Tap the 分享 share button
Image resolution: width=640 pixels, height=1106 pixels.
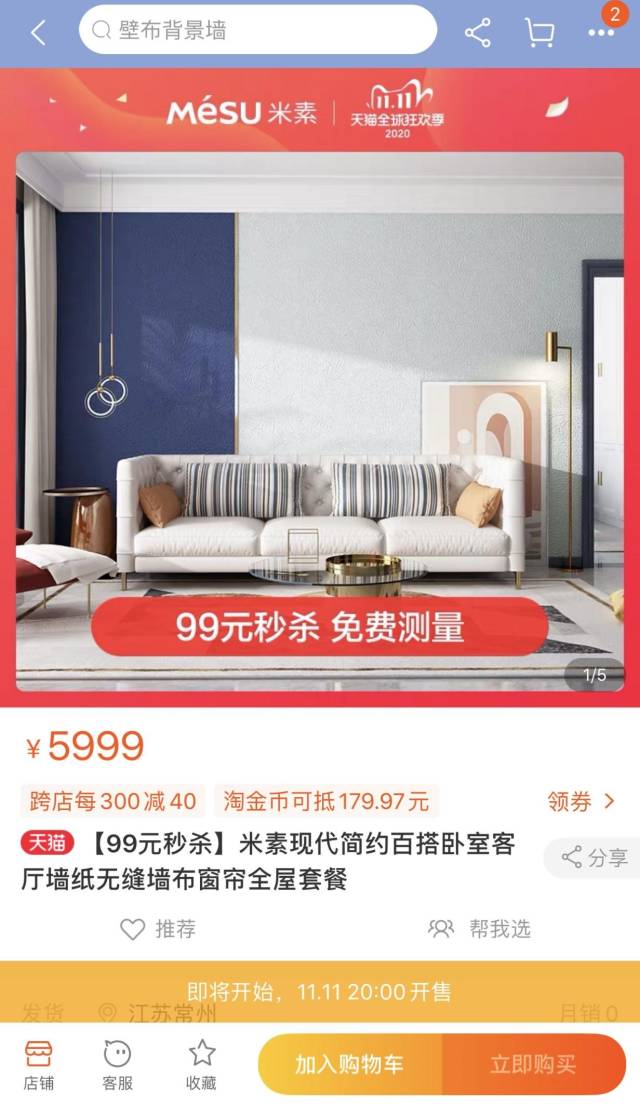594,857
